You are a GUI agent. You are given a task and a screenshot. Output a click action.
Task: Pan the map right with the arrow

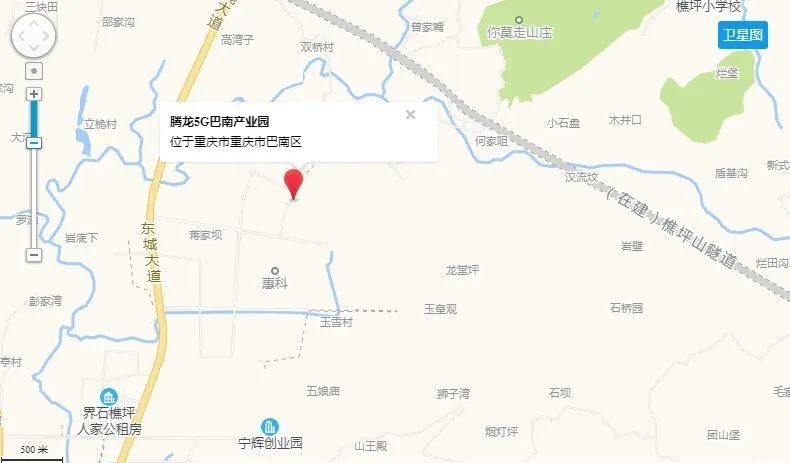pyautogui.click(x=50, y=39)
